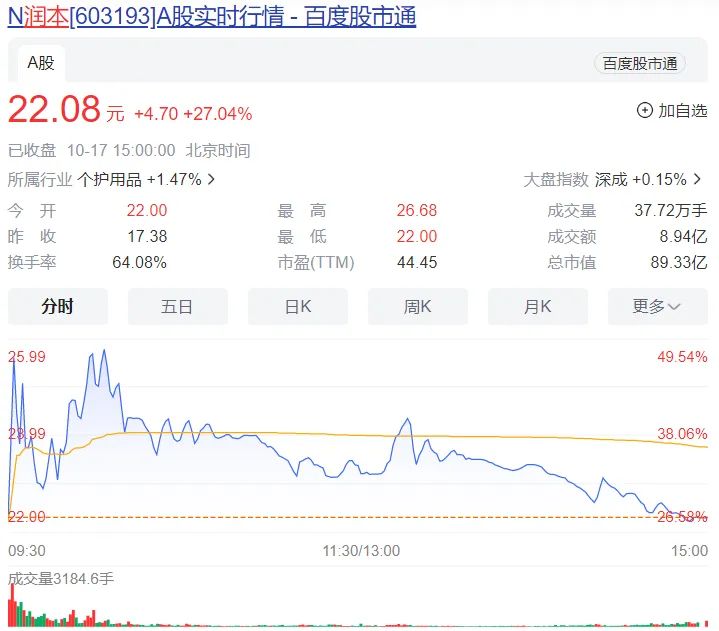Open the N润本 A股实时行情 title link

point(212,17)
